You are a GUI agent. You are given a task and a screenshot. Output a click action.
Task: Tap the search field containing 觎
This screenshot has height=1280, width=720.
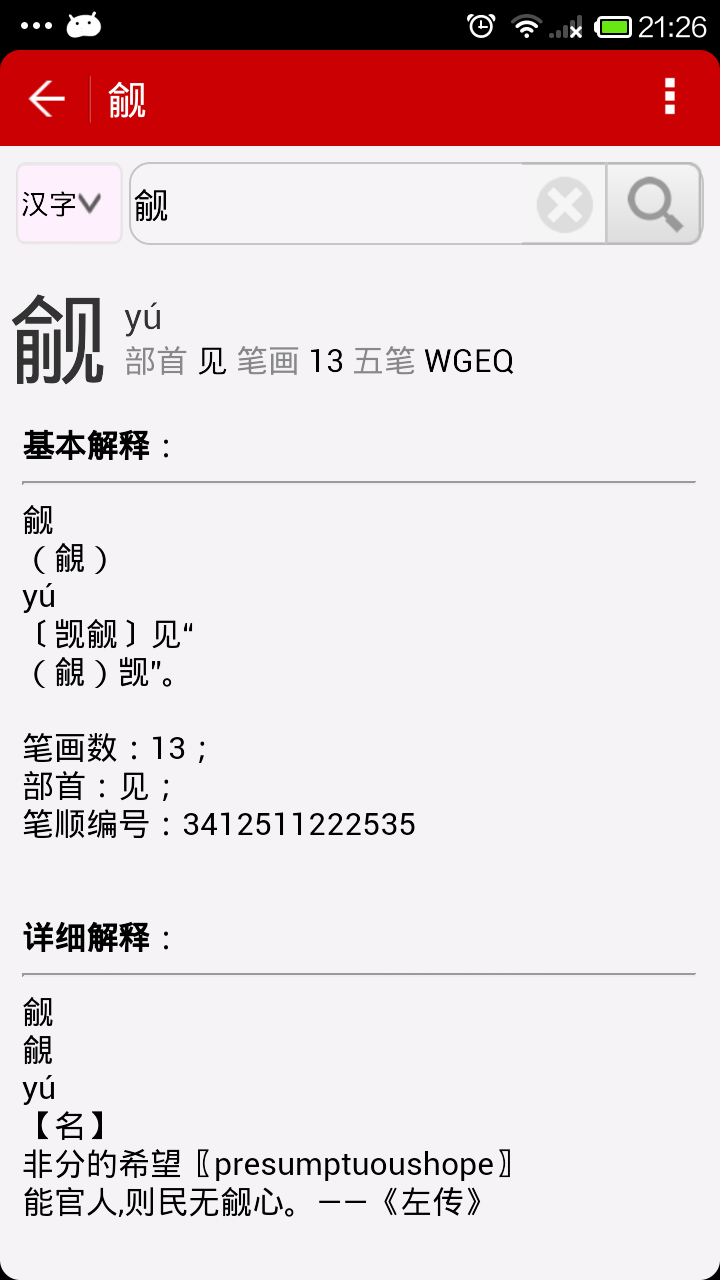[330, 205]
